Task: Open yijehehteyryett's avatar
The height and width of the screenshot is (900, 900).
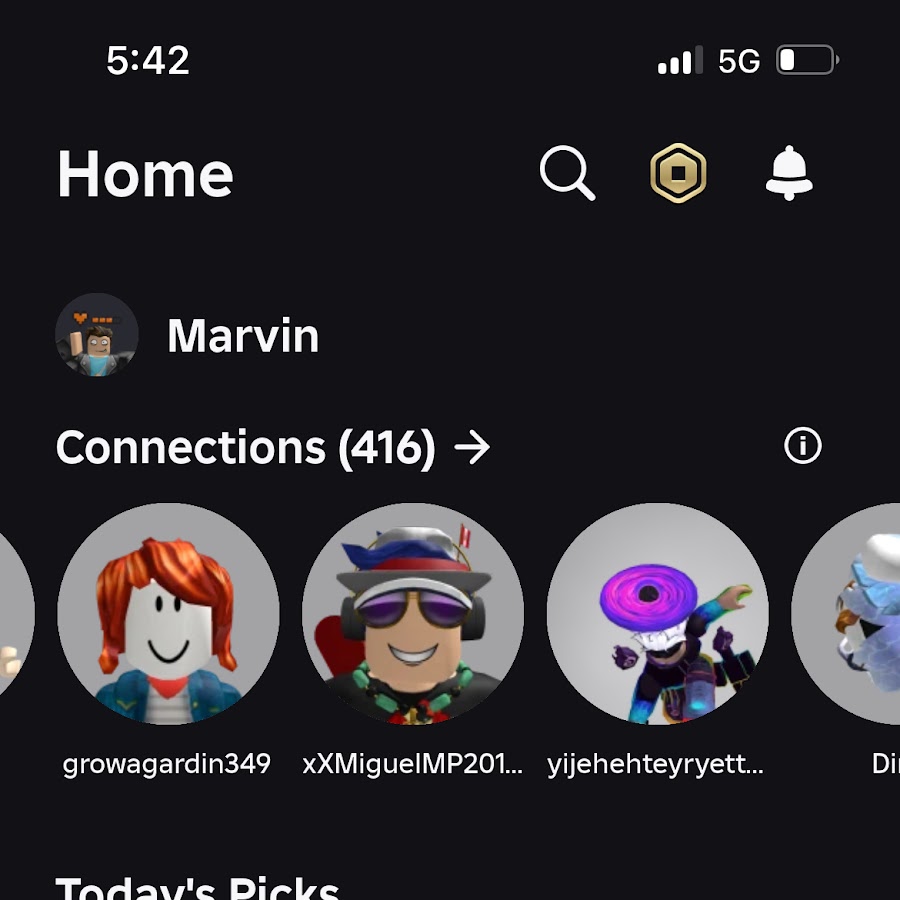Action: (657, 613)
